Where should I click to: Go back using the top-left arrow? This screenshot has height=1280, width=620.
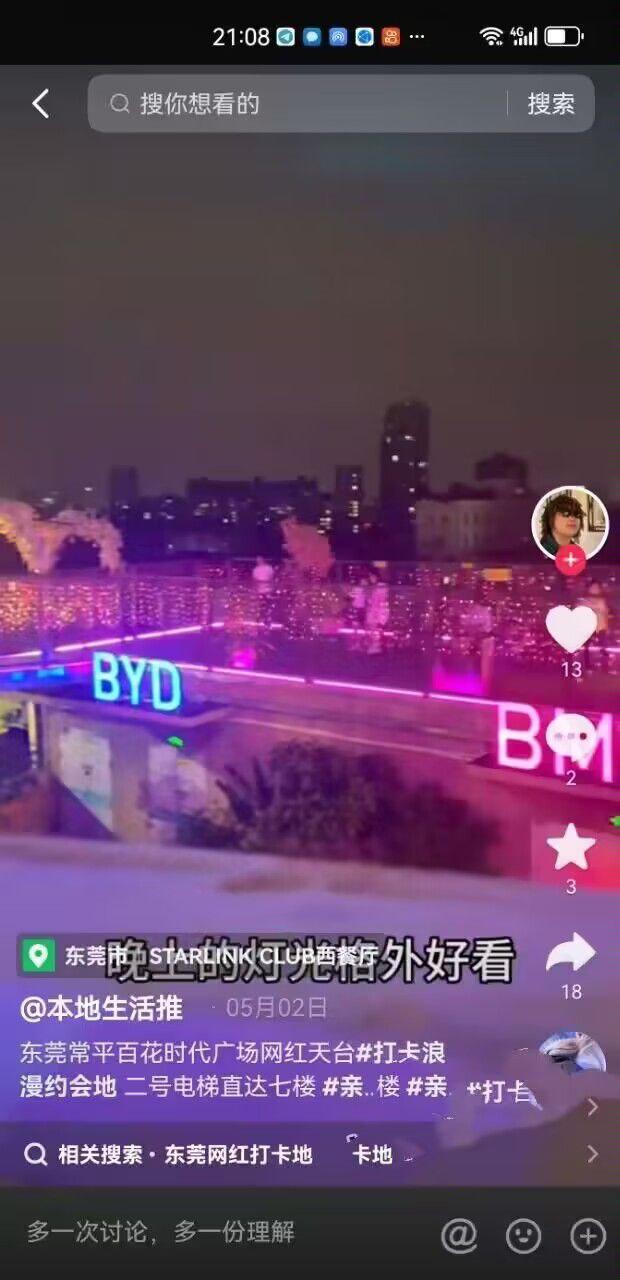[x=40, y=103]
